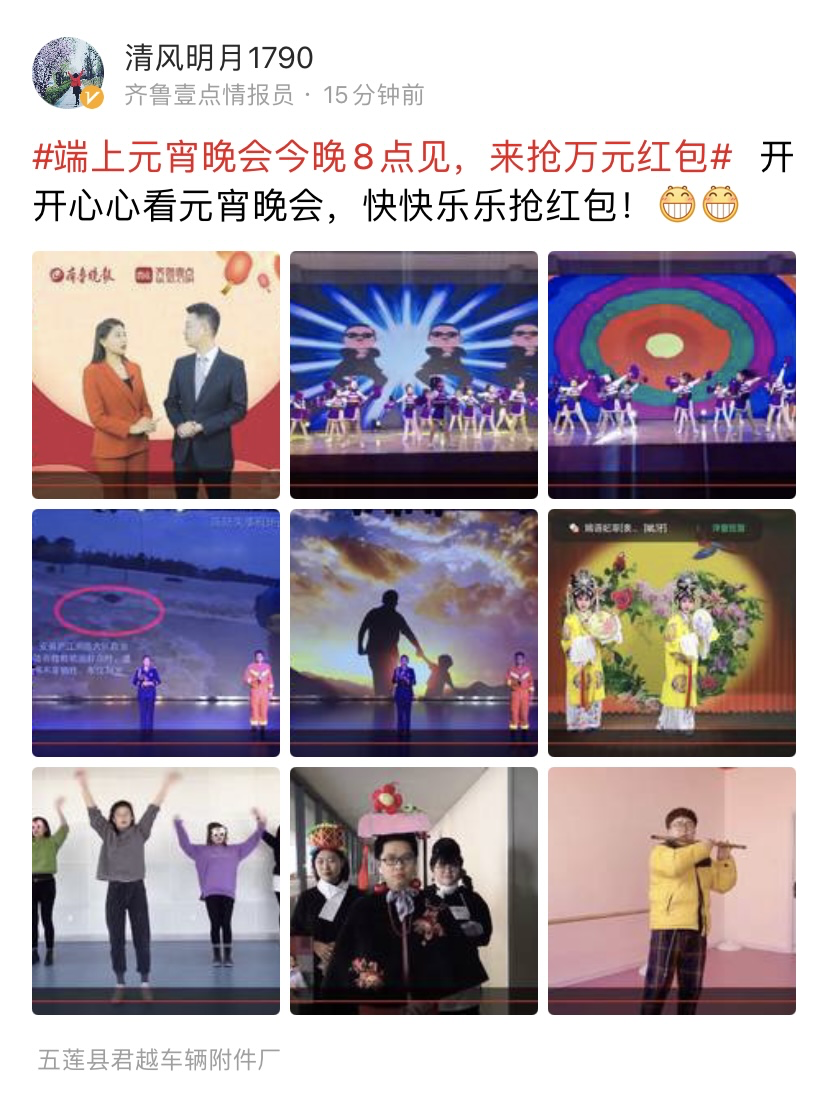Open the colorful circles dance photo
The width and height of the screenshot is (828, 1101).
point(672,375)
